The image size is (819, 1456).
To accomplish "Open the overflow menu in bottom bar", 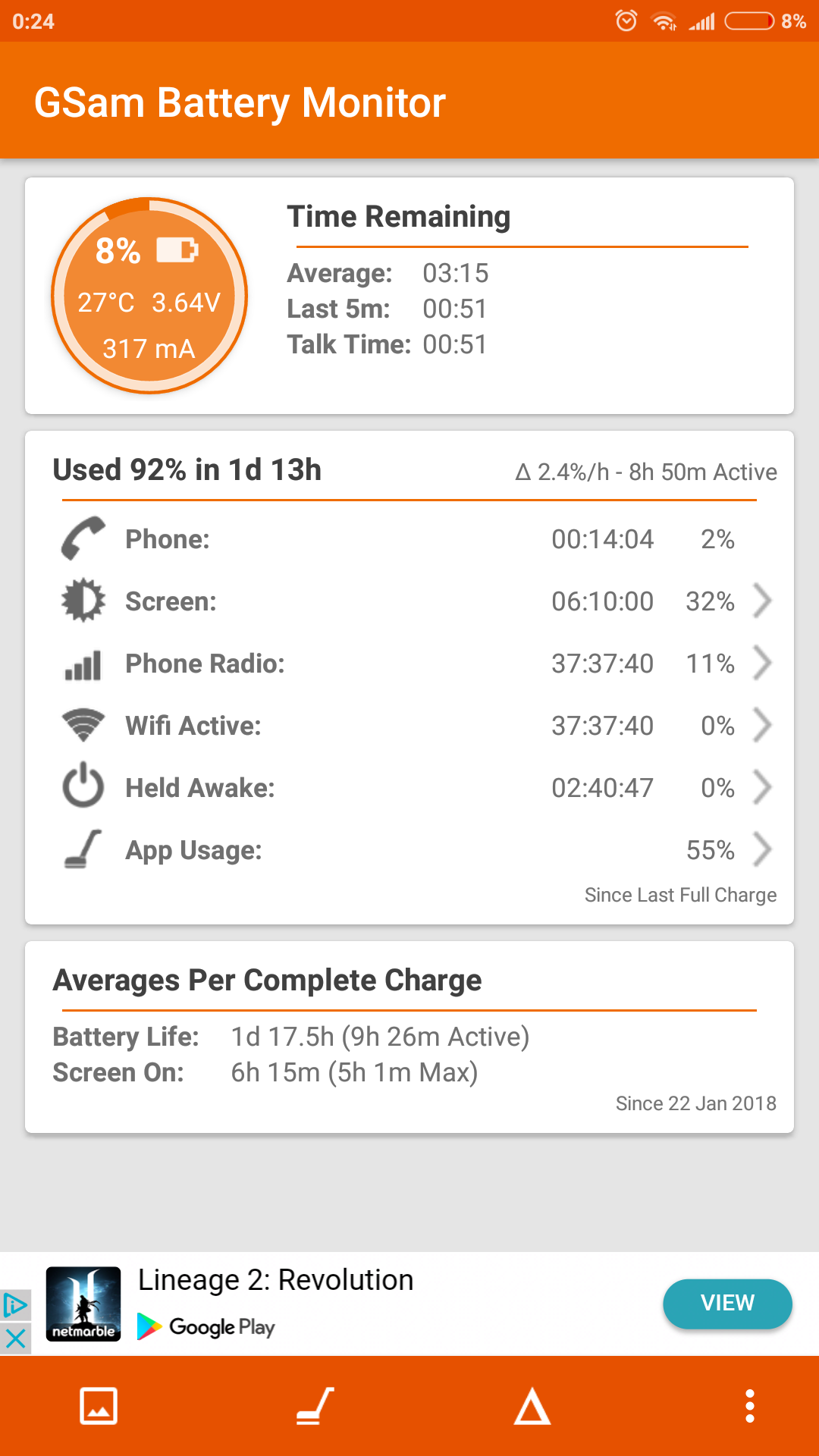I will click(x=749, y=1407).
